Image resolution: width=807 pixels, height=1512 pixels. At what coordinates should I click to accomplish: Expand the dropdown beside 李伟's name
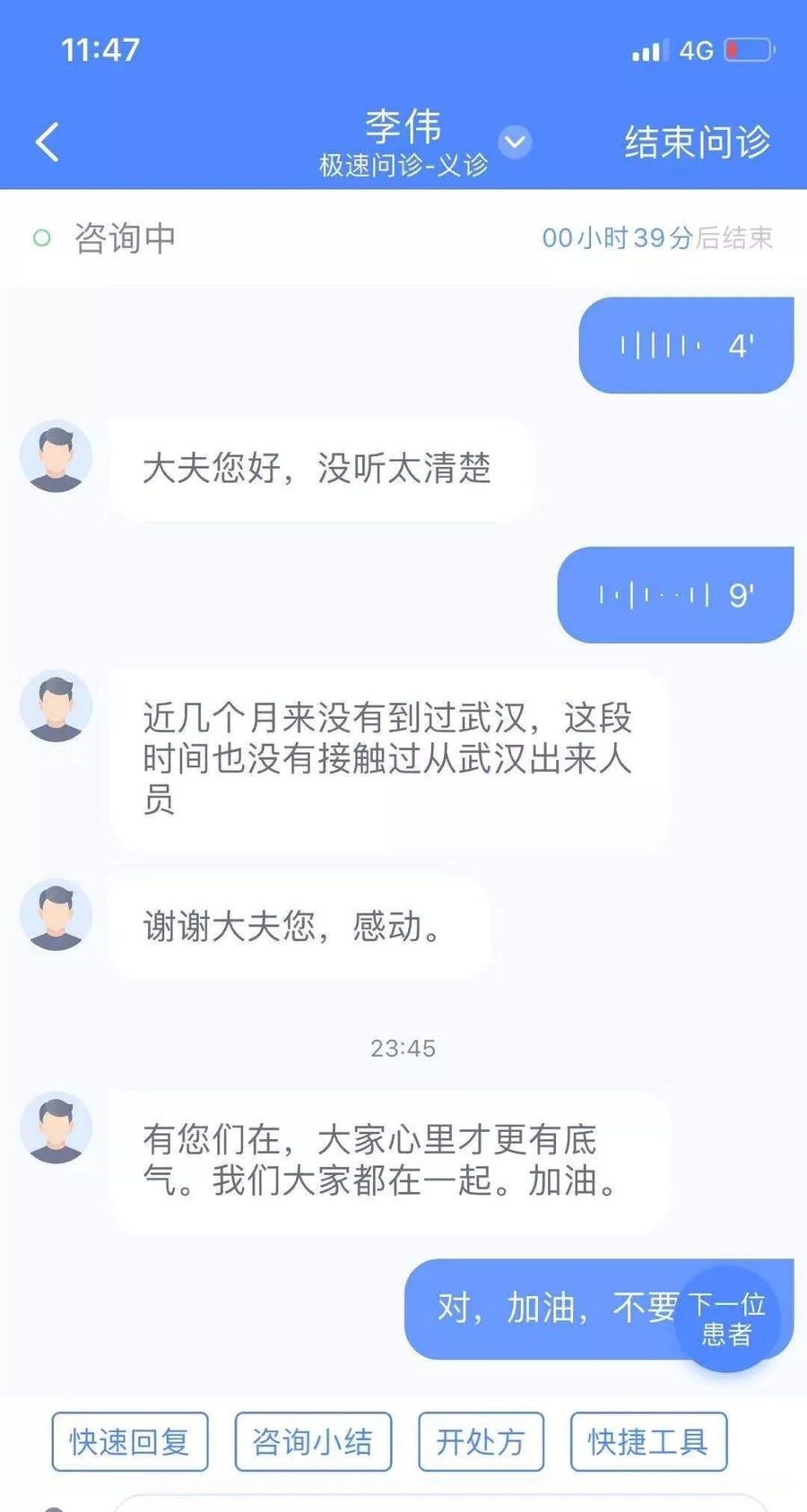[515, 142]
